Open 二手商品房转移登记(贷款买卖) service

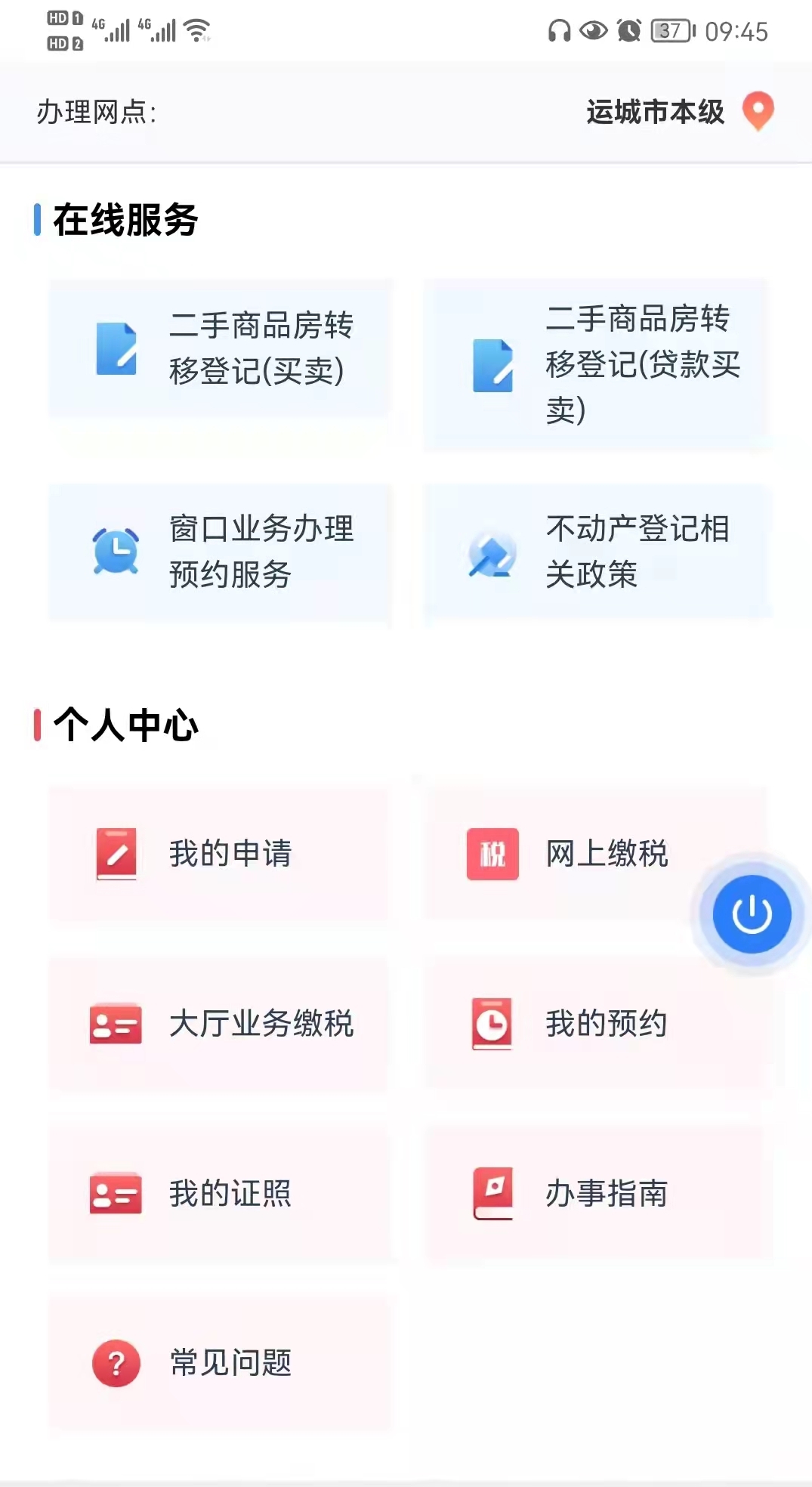(597, 365)
